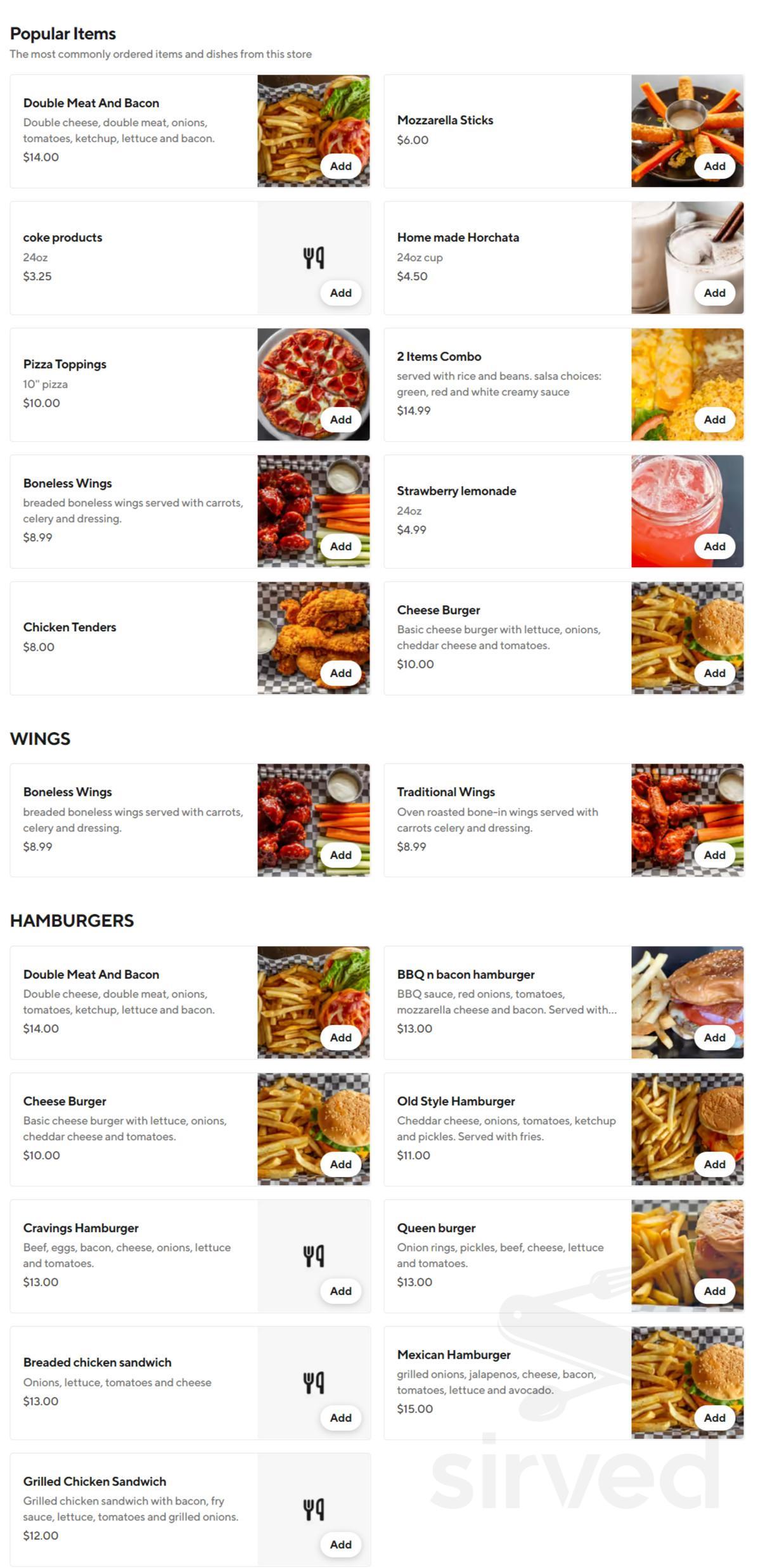Image resolution: width=758 pixels, height=1568 pixels.
Task: Add Double Meat And Bacon under HAMBURGERS
Action: point(340,1038)
